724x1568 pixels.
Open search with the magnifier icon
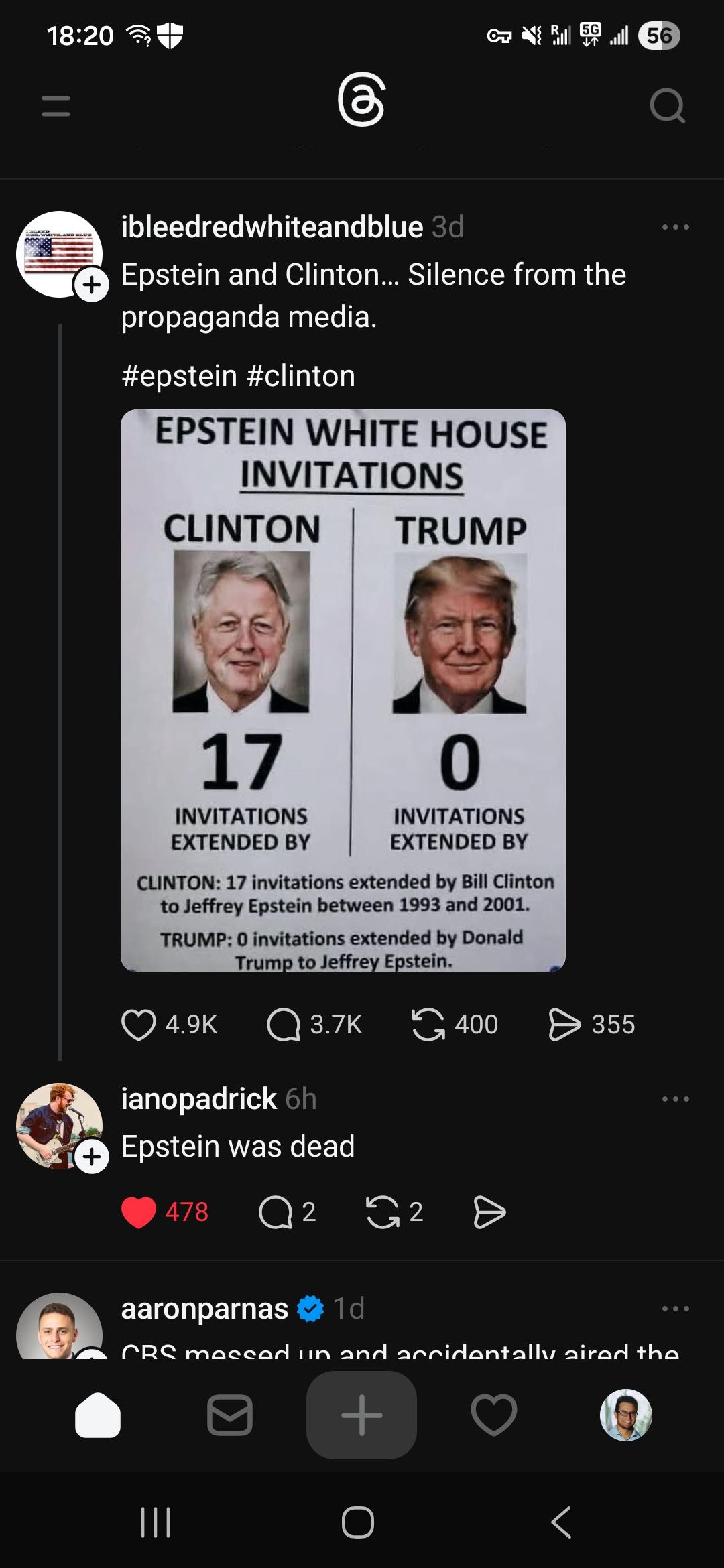pos(667,106)
